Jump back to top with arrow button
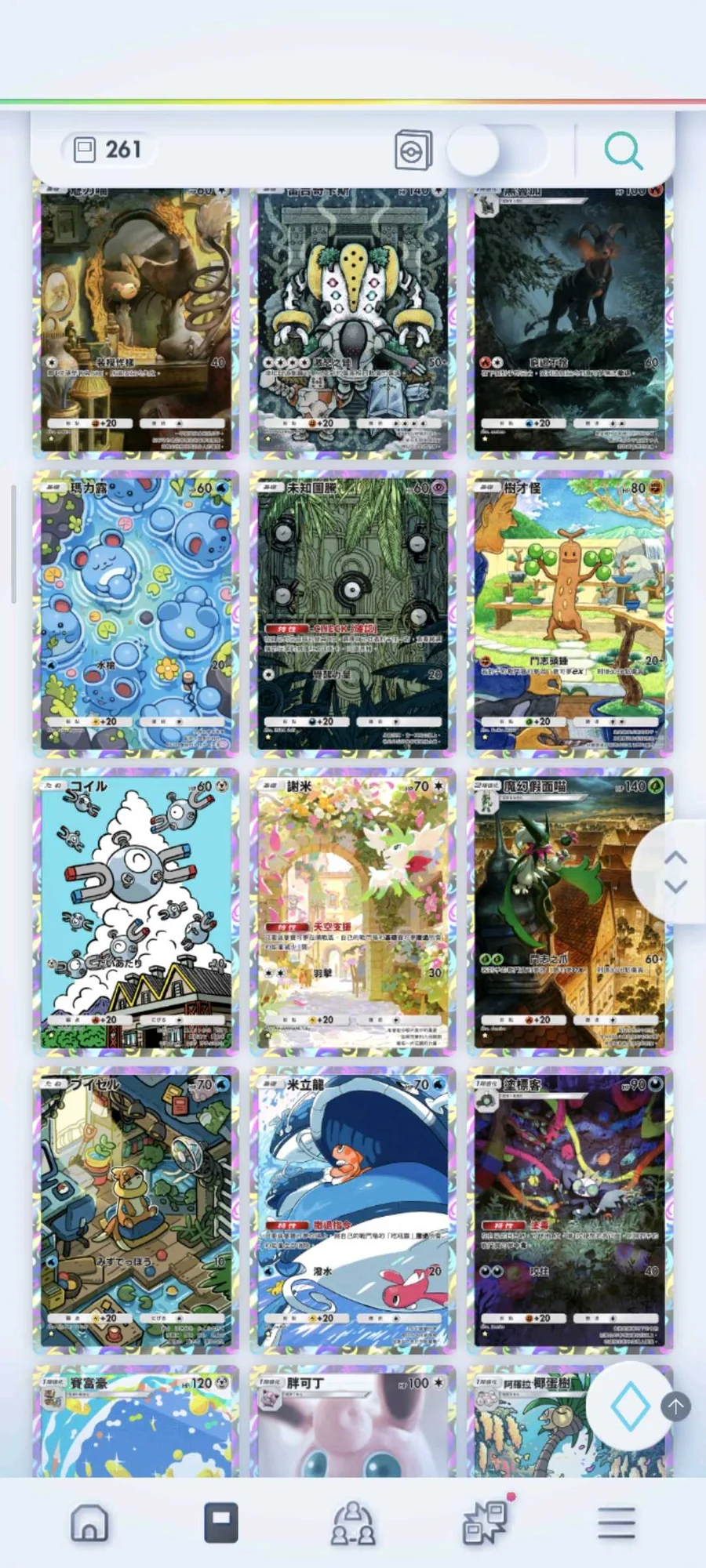 [675, 1406]
